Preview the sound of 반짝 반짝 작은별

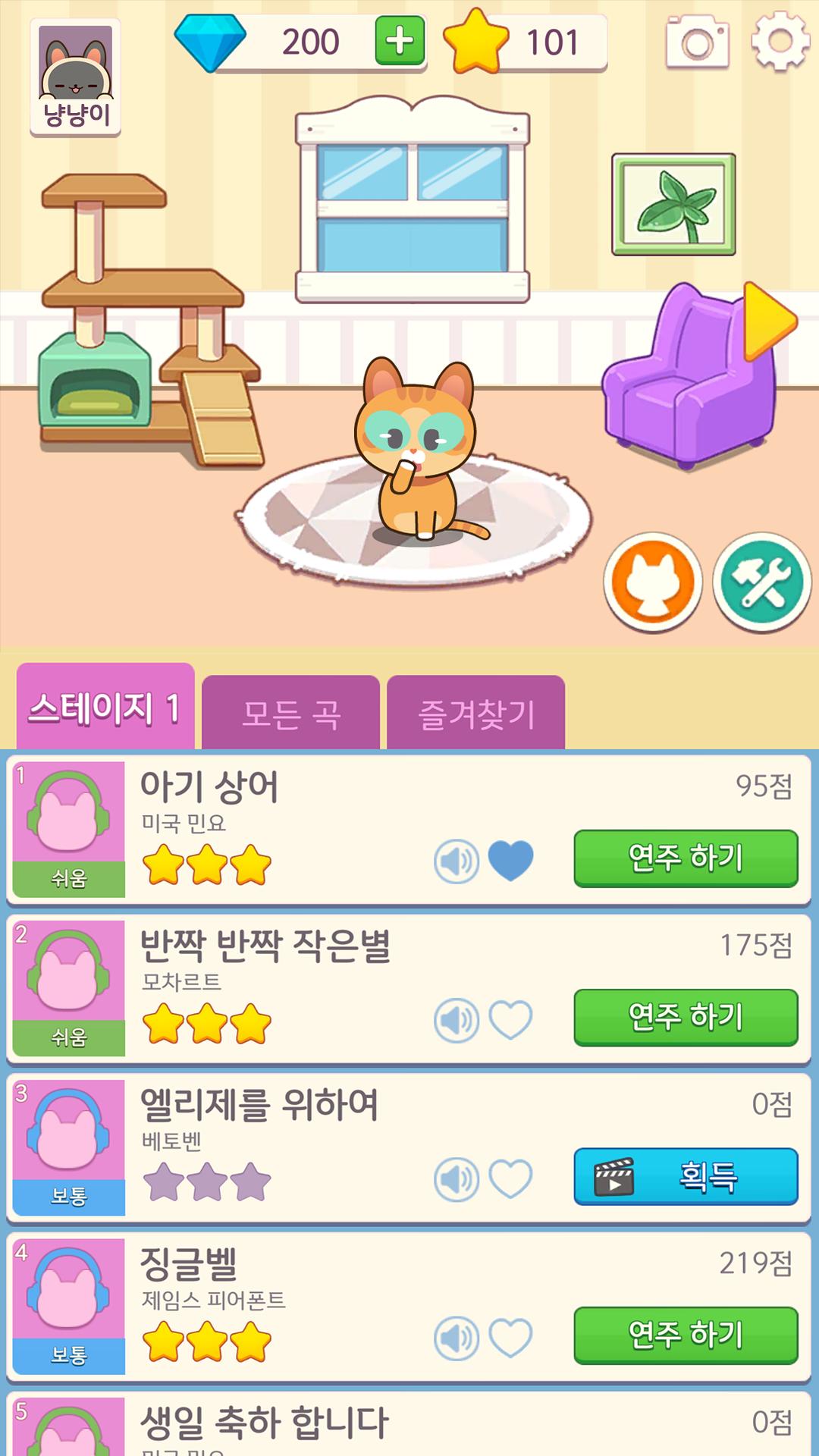point(457,1021)
